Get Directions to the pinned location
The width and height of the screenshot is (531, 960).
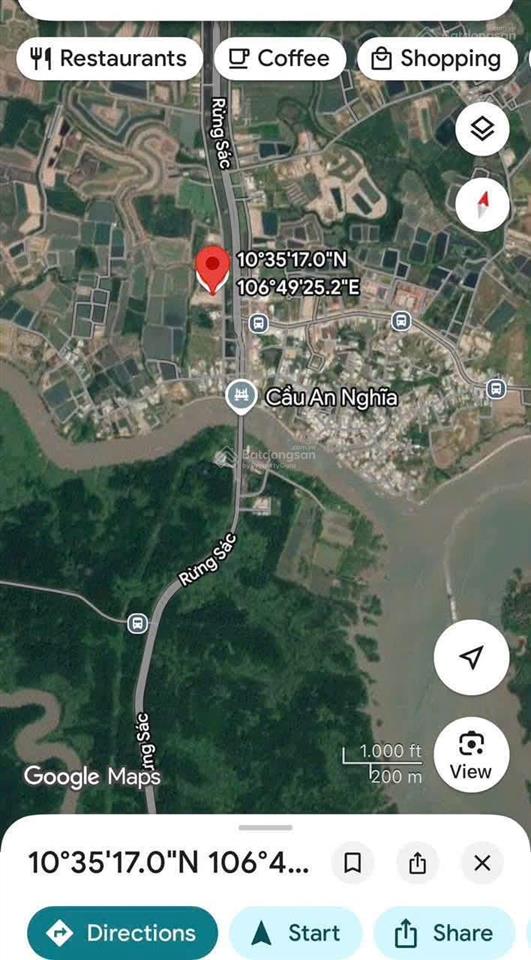(x=122, y=933)
